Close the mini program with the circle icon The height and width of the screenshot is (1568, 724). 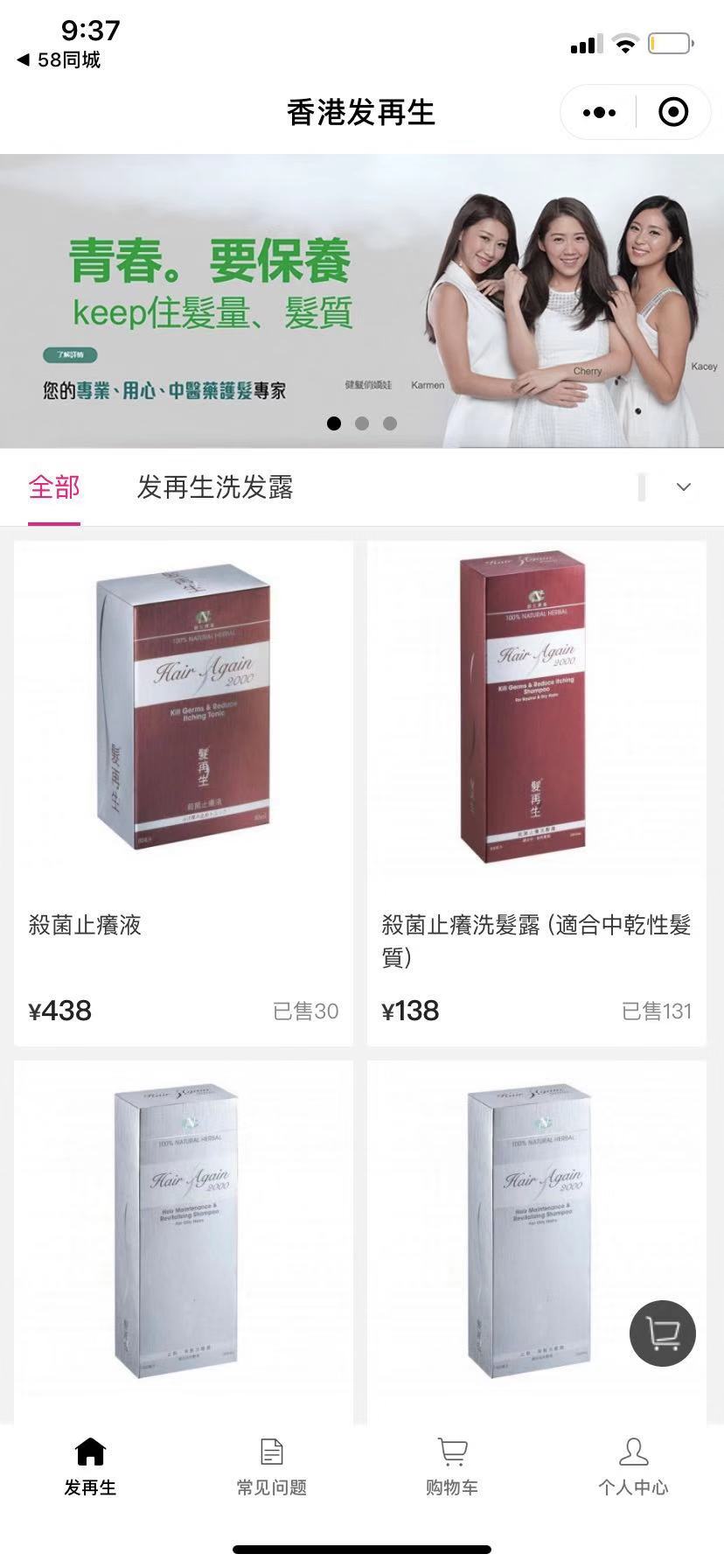(672, 112)
